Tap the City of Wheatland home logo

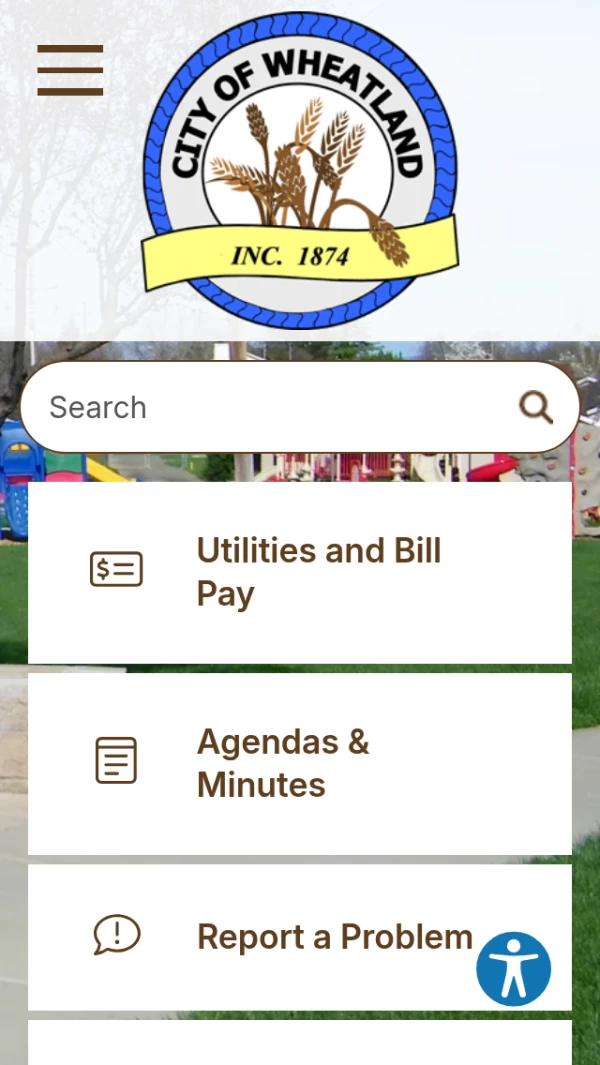coord(300,170)
